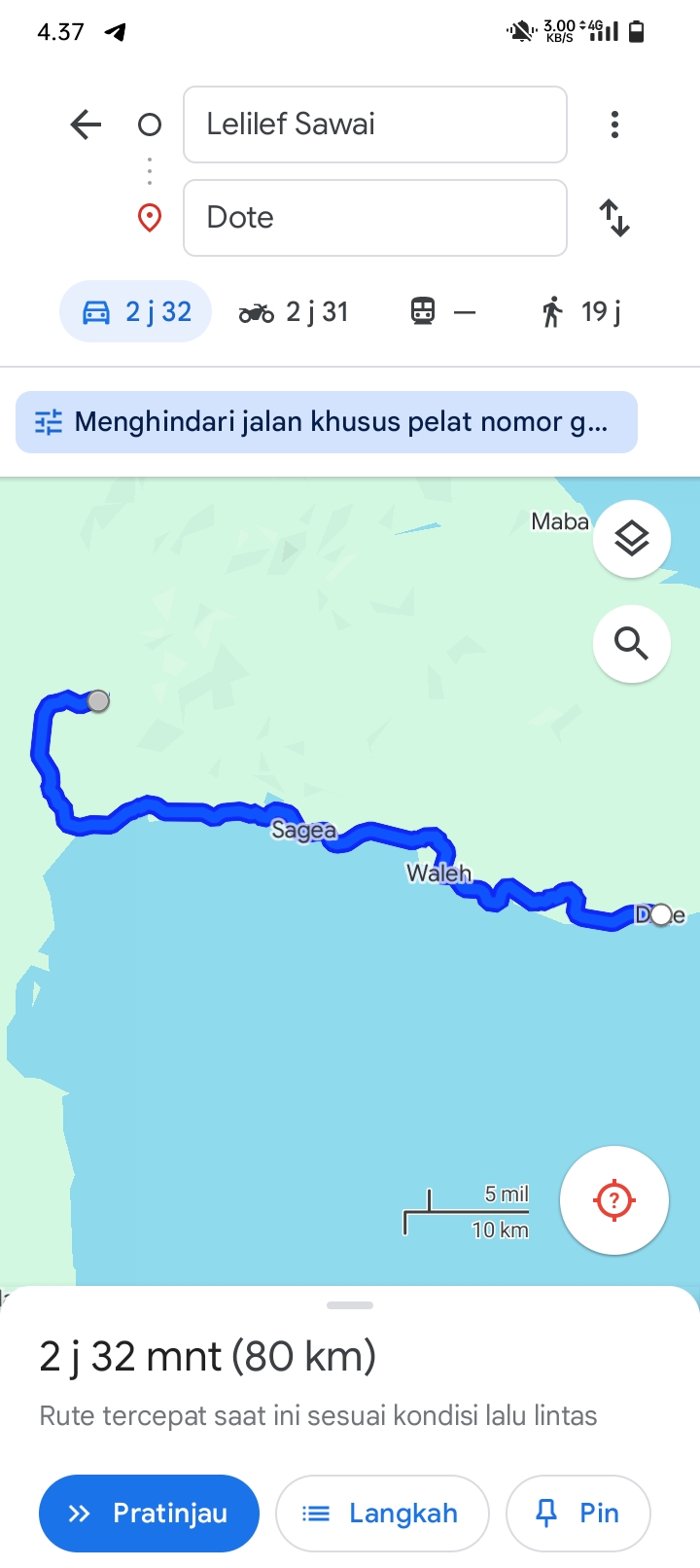
Task: Open the Menghindari jalan khusus route options chip
Action: 327,422
